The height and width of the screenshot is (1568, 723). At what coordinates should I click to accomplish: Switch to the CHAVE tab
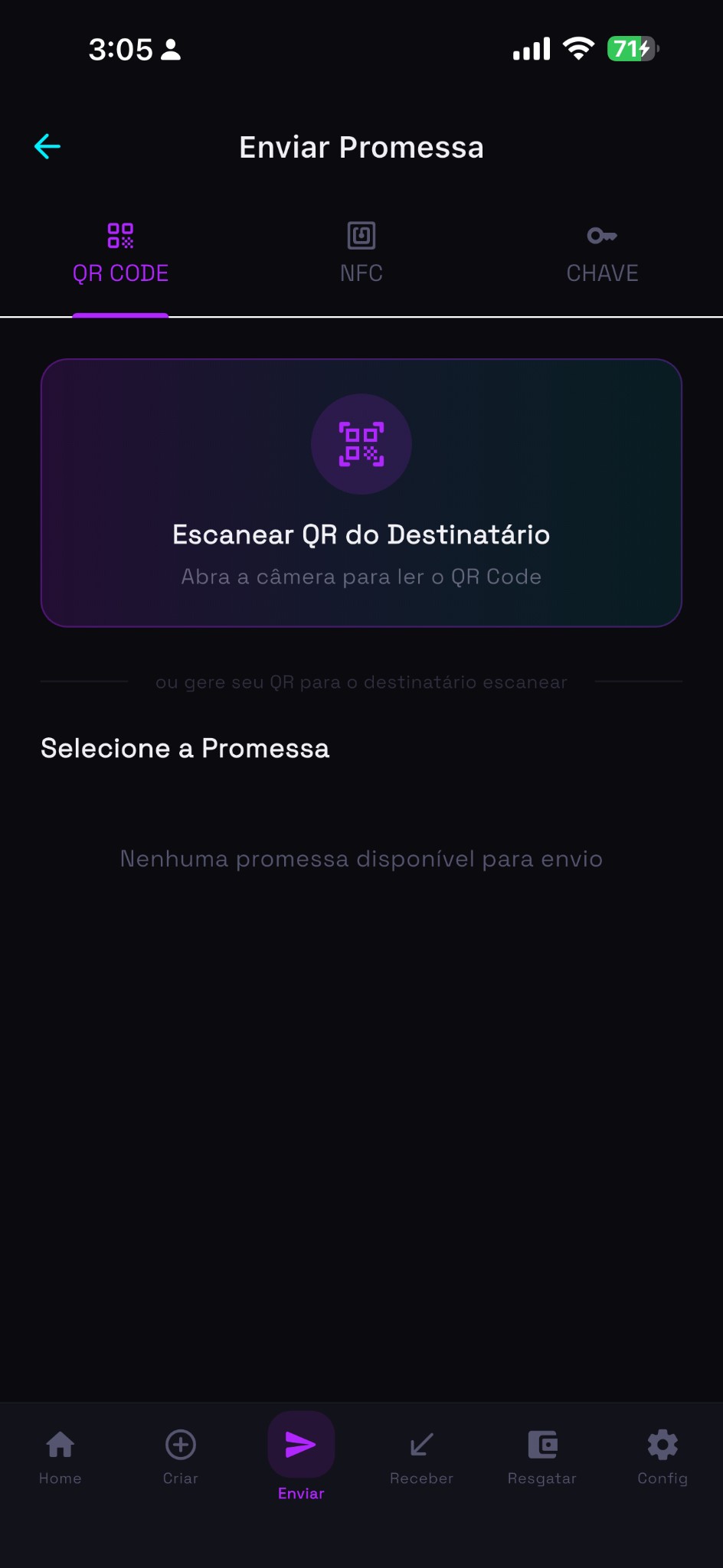pos(603,253)
